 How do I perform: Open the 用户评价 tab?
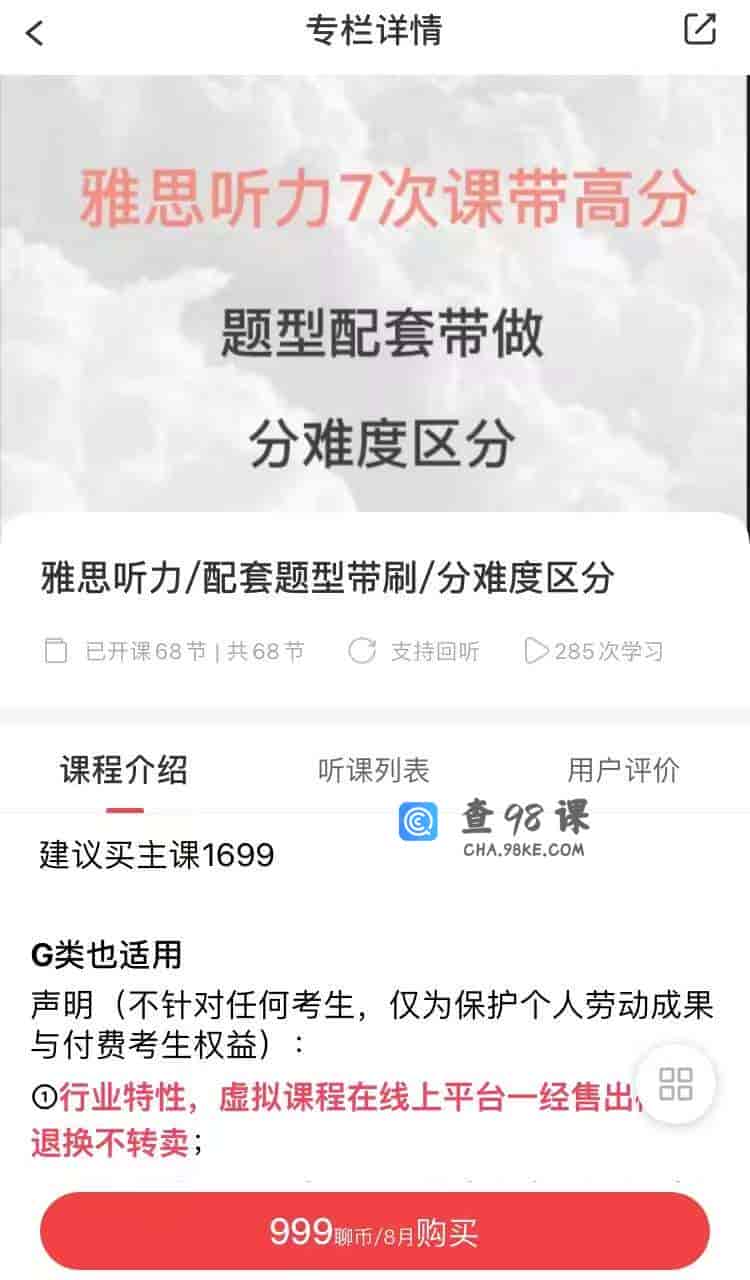tap(624, 770)
